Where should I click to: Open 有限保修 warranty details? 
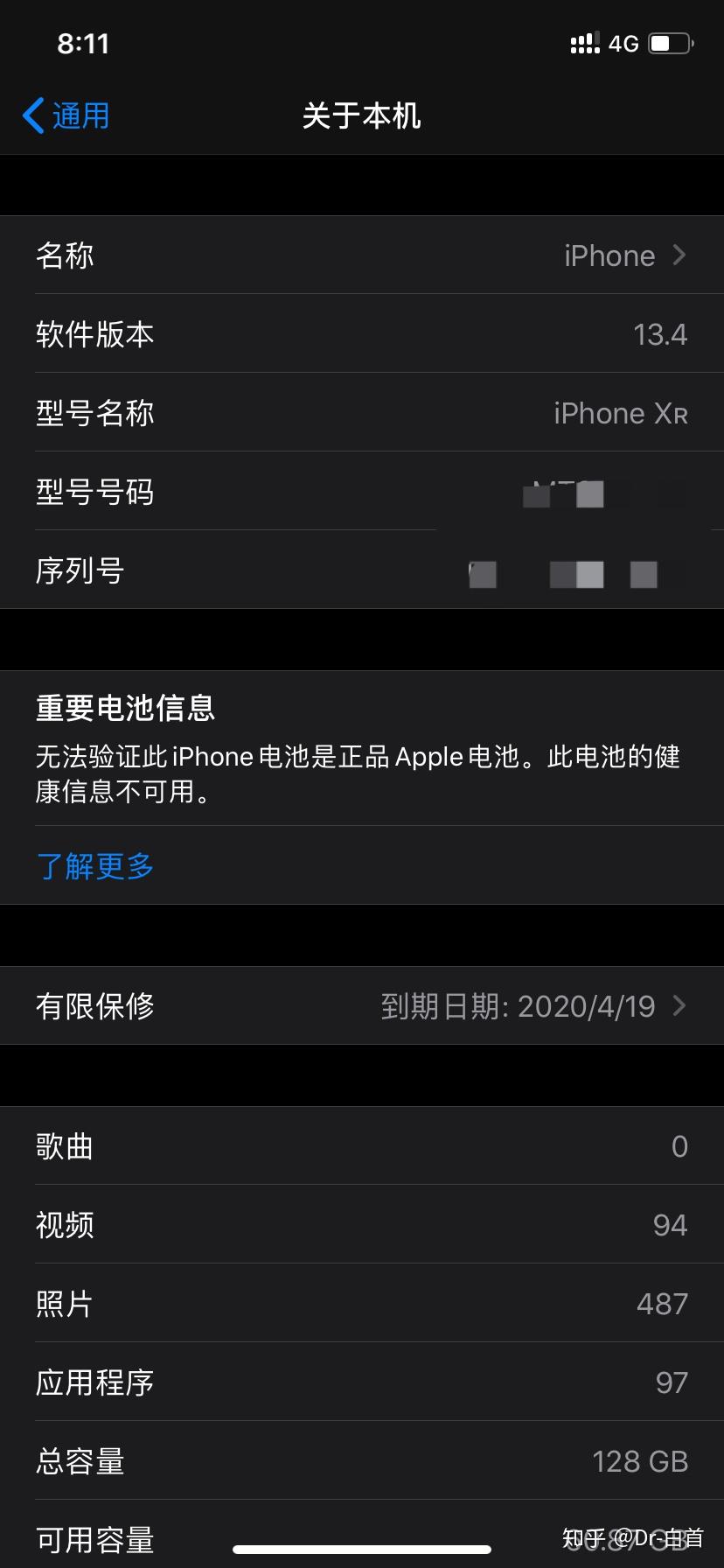point(362,1006)
